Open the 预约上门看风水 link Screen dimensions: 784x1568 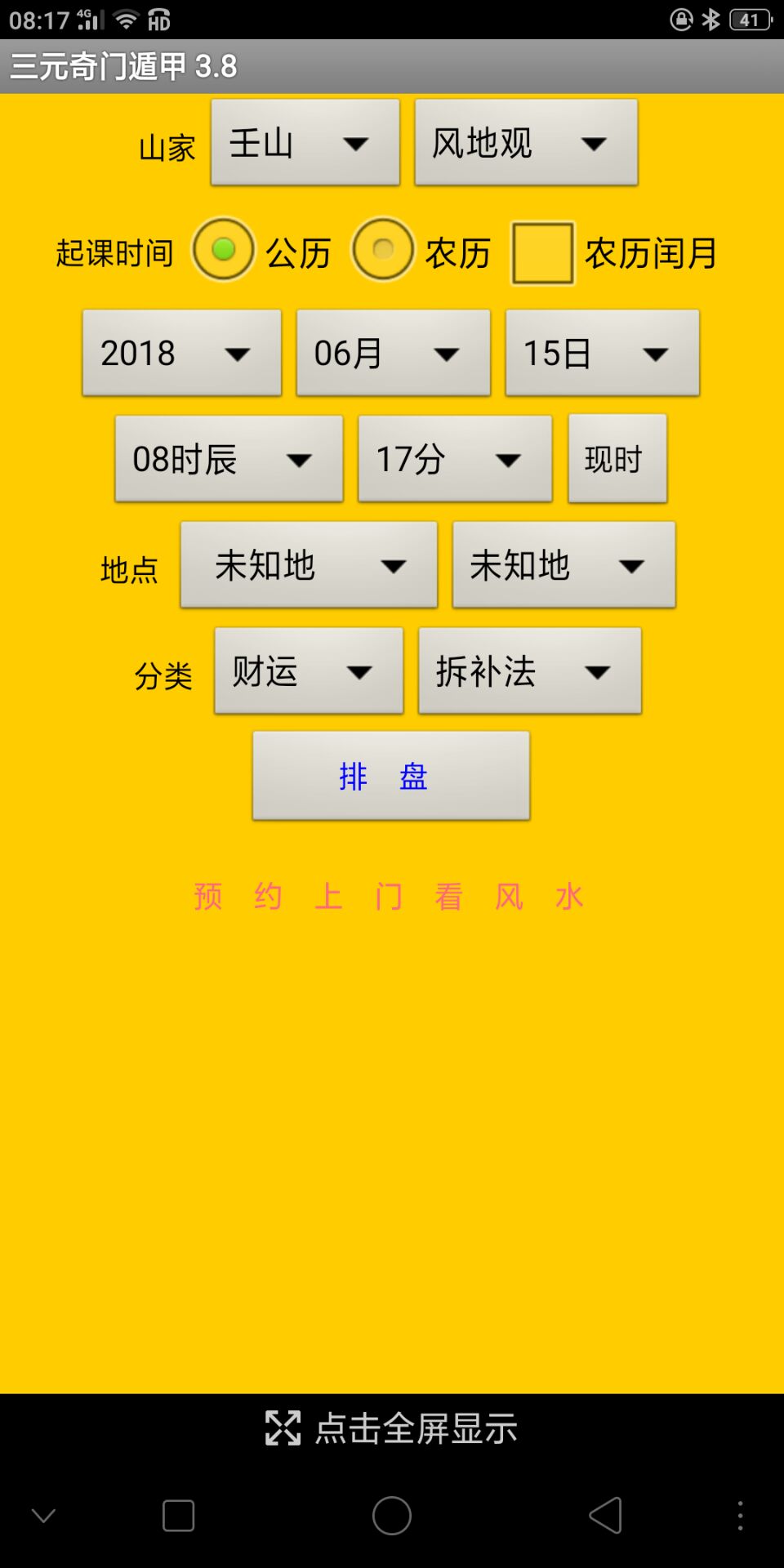click(x=390, y=896)
